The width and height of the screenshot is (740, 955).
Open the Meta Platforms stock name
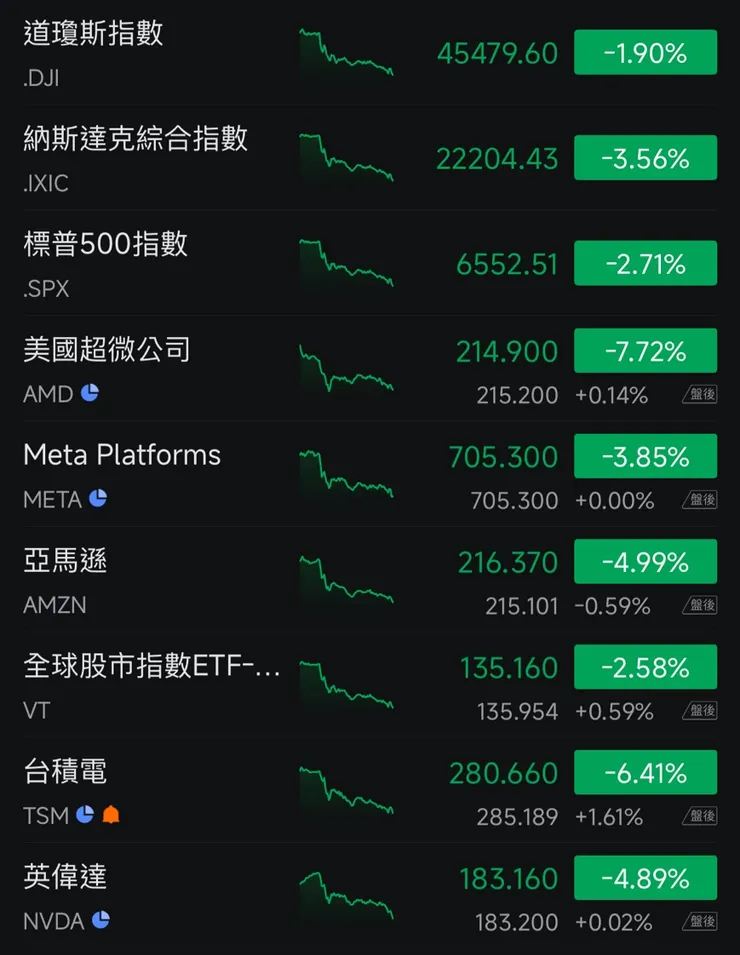point(121,455)
